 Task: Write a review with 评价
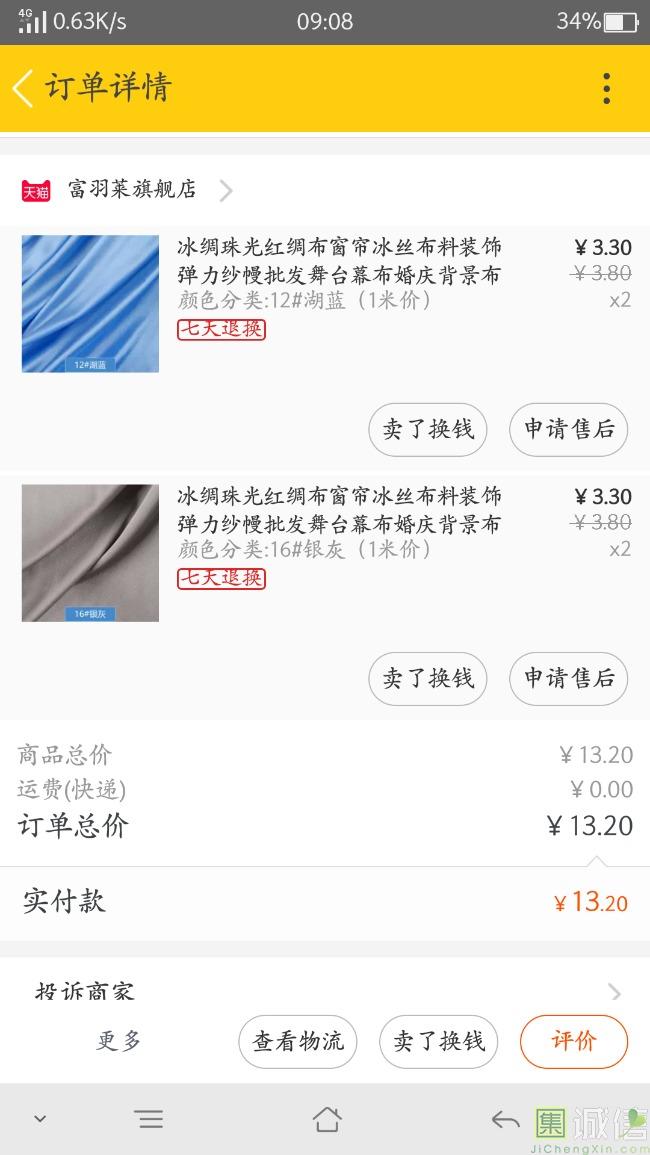point(574,1041)
